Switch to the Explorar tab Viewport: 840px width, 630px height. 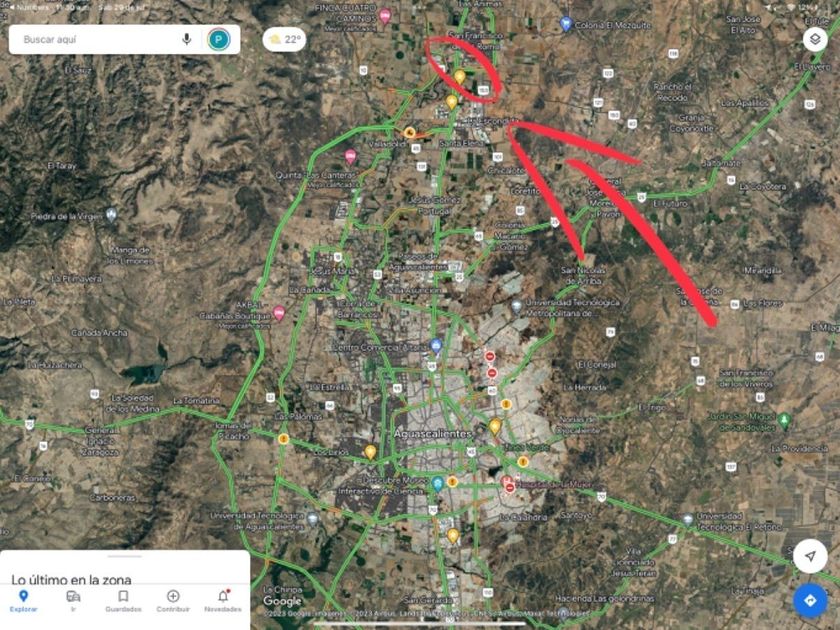pyautogui.click(x=24, y=601)
